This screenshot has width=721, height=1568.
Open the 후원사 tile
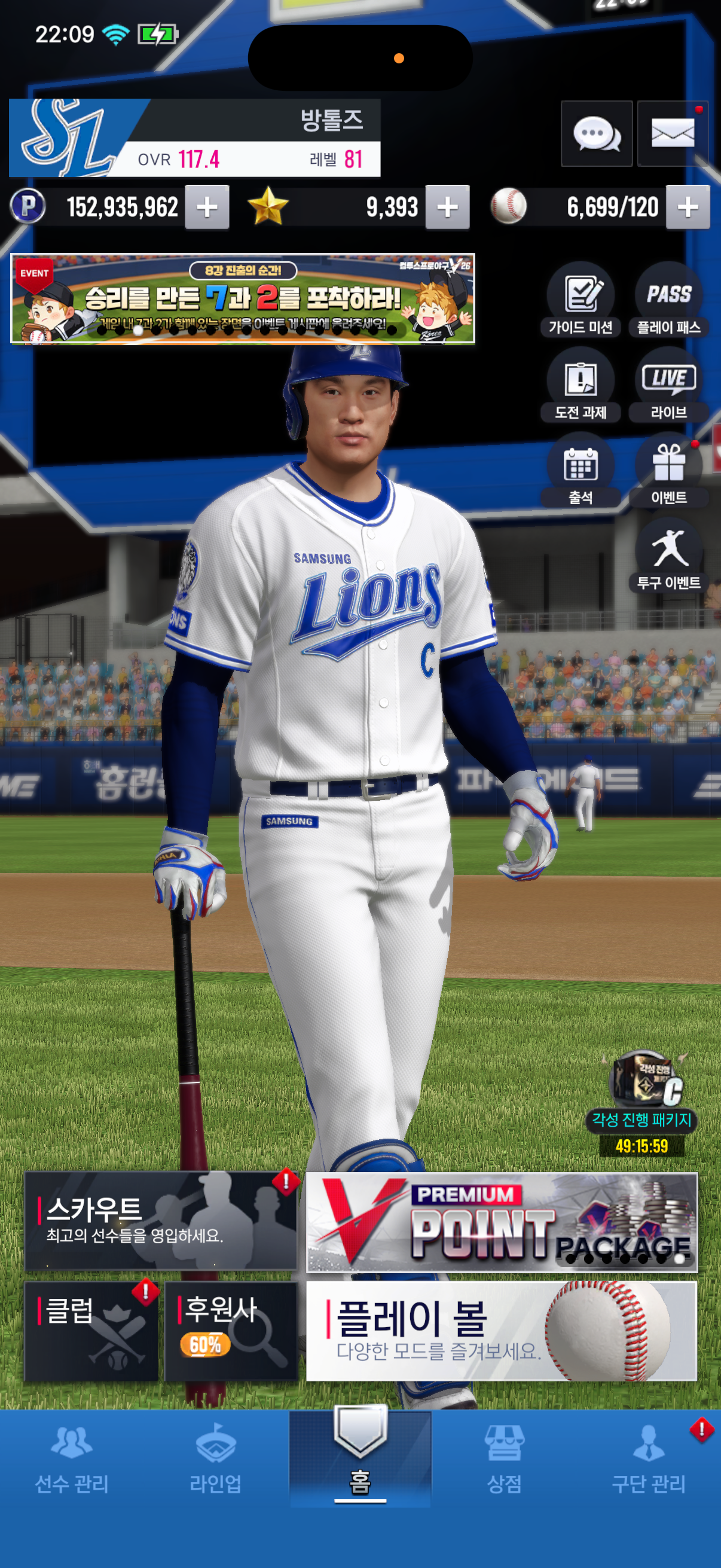(x=231, y=1331)
